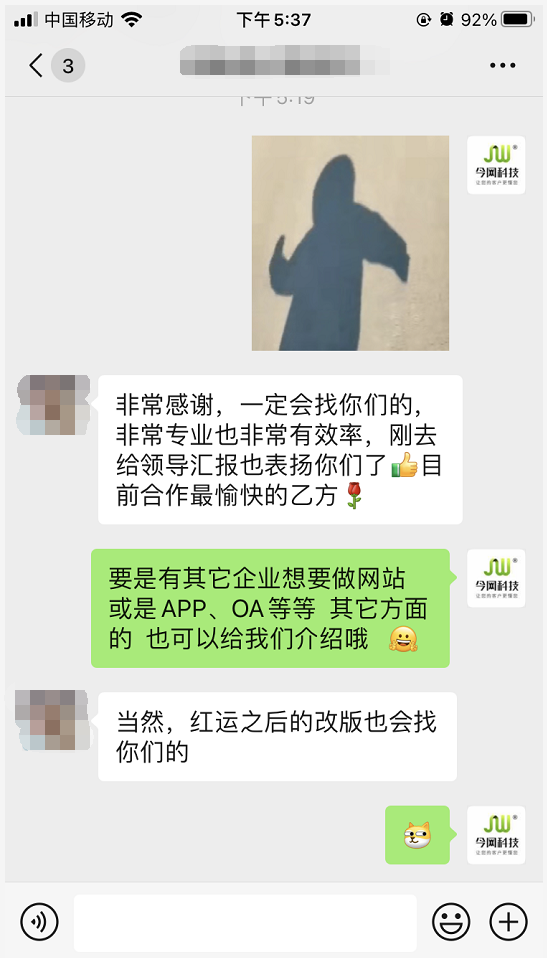Open the shadow silhouette image message
The image size is (547, 958).
pyautogui.click(x=350, y=243)
